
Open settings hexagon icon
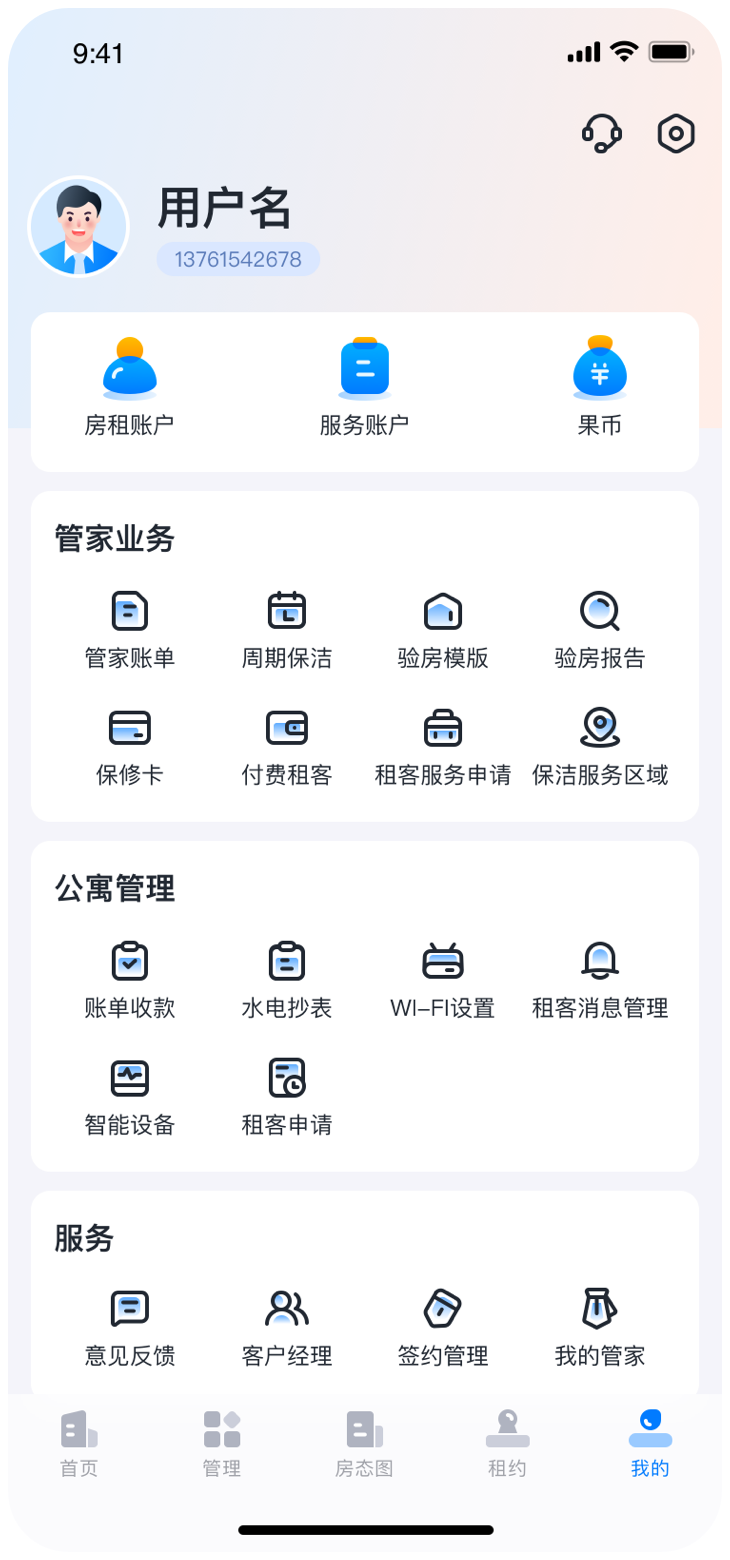[x=676, y=133]
